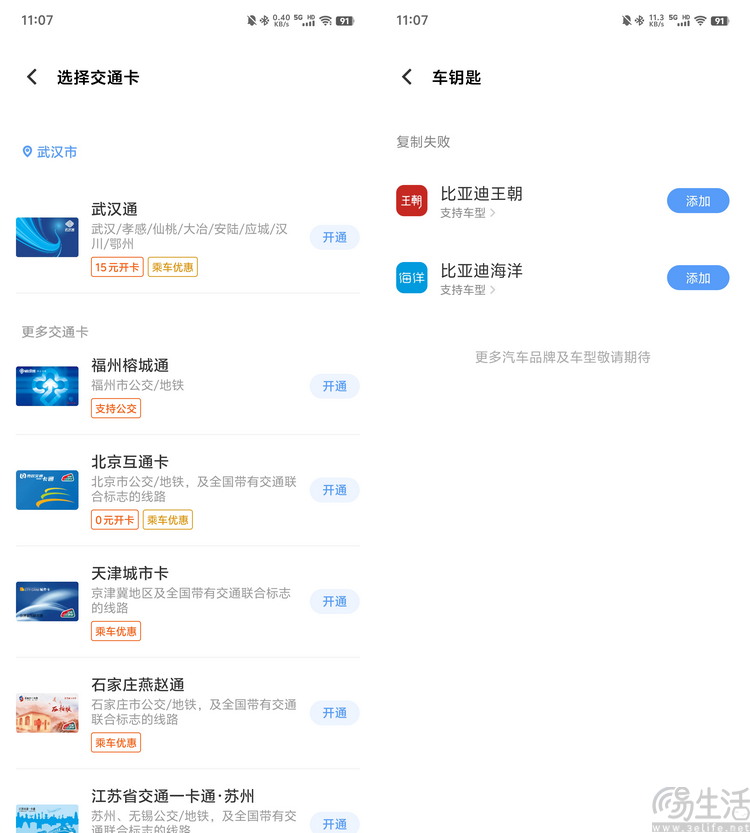The image size is (750, 833).
Task: Activate the 福州榕城通 card
Action: pos(334,386)
